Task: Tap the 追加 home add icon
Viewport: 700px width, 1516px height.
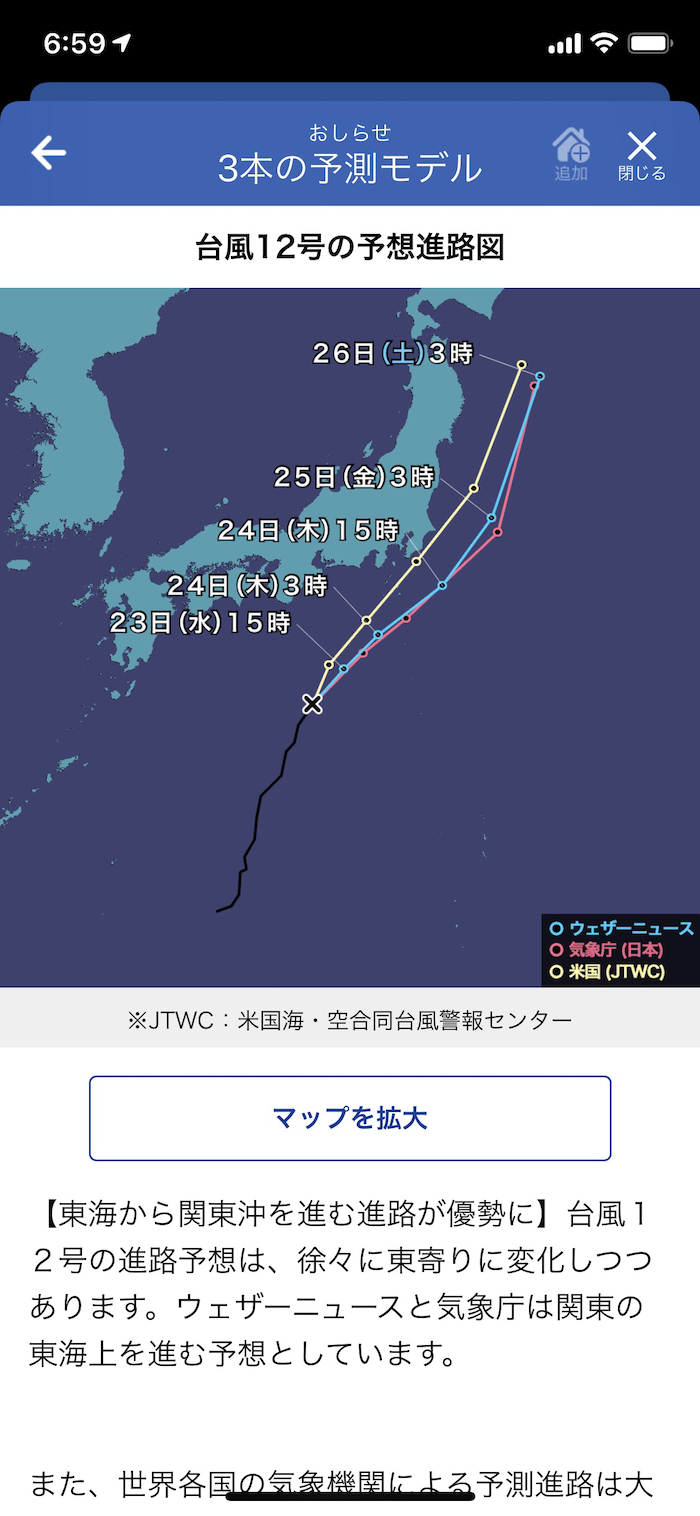Action: click(x=571, y=153)
